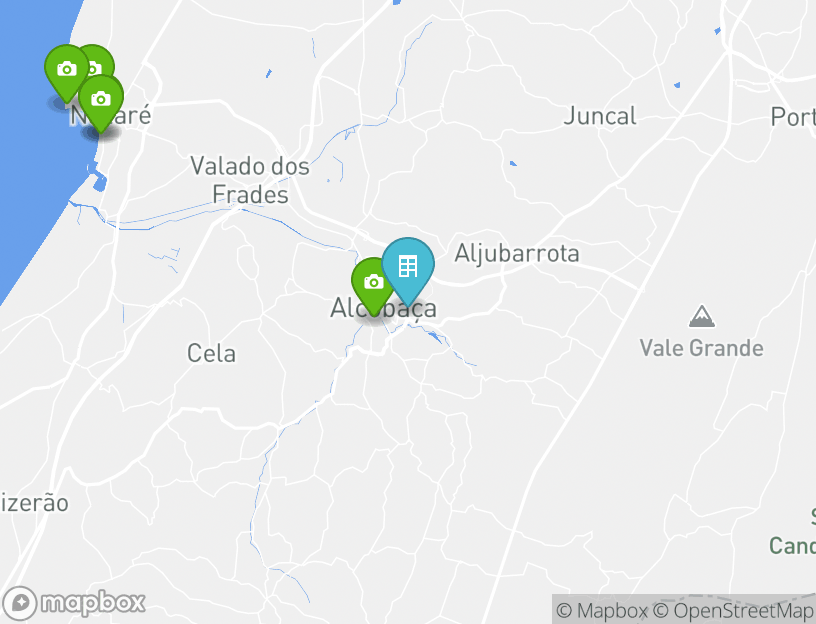
Task: Select the camera marker overlapping the Nazaré label
Action: [x=100, y=100]
